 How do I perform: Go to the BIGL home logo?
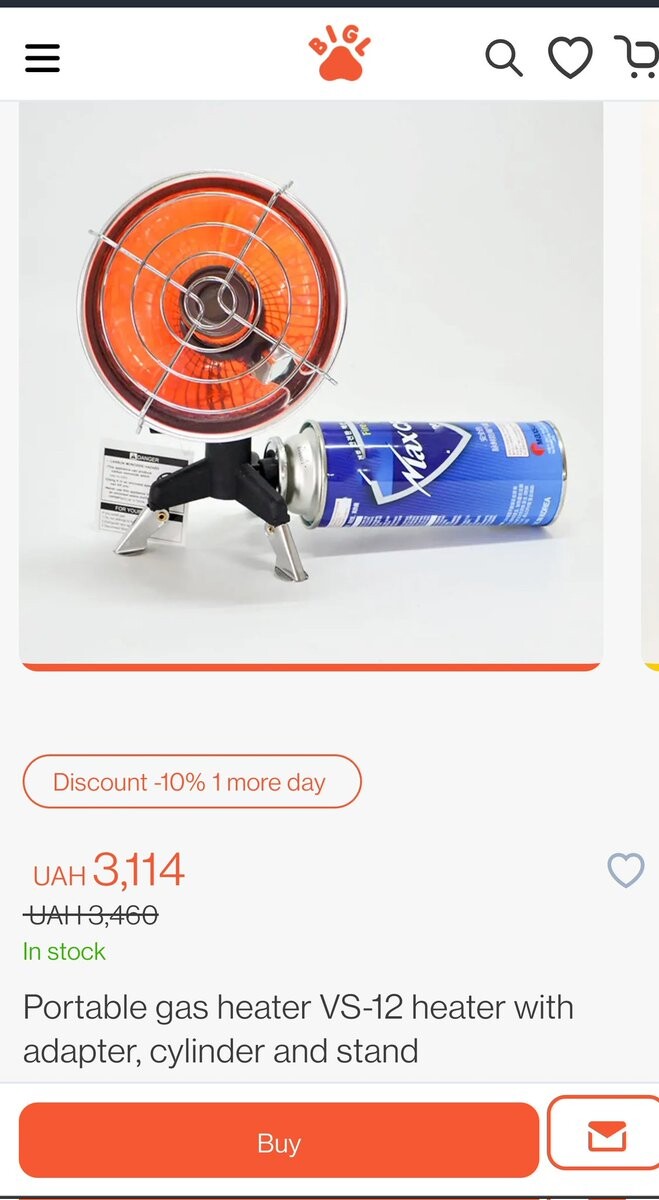pos(340,55)
